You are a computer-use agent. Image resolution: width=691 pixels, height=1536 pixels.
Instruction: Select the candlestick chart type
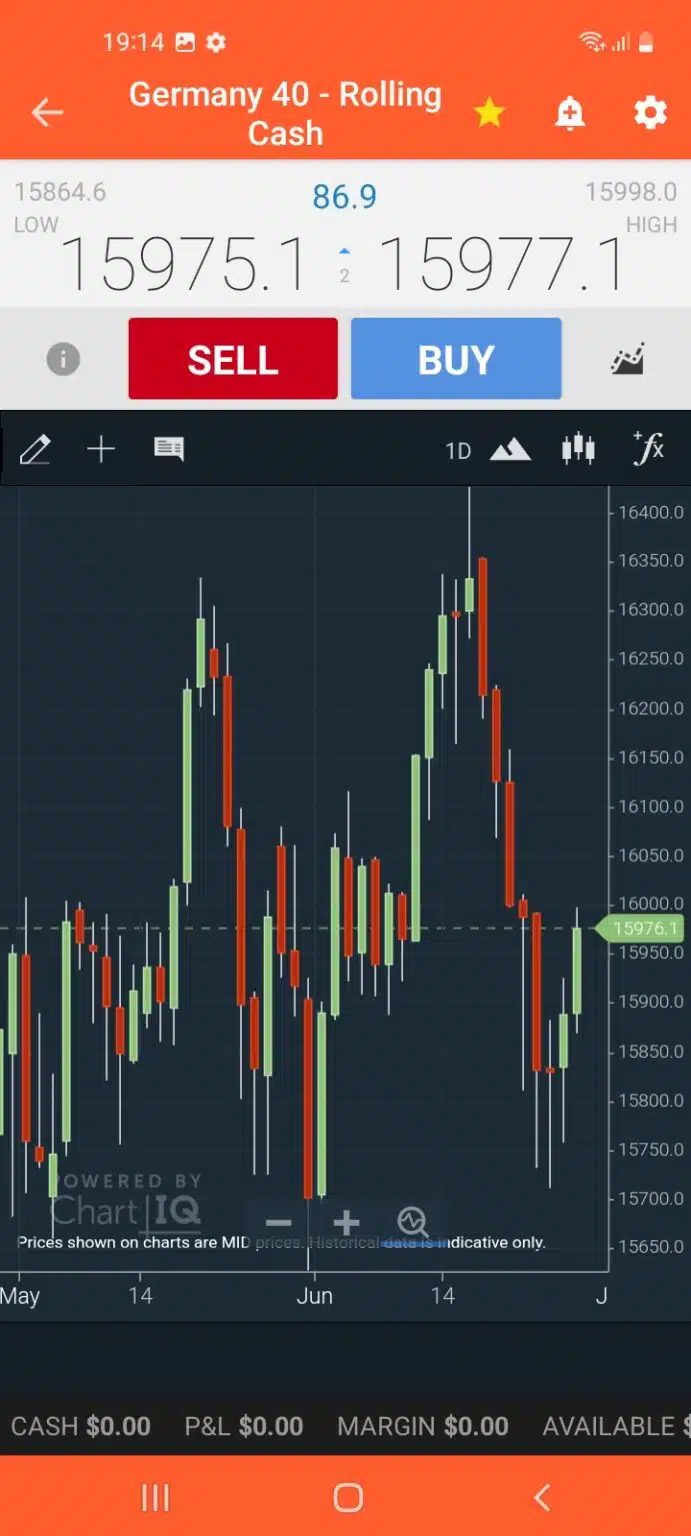point(578,449)
